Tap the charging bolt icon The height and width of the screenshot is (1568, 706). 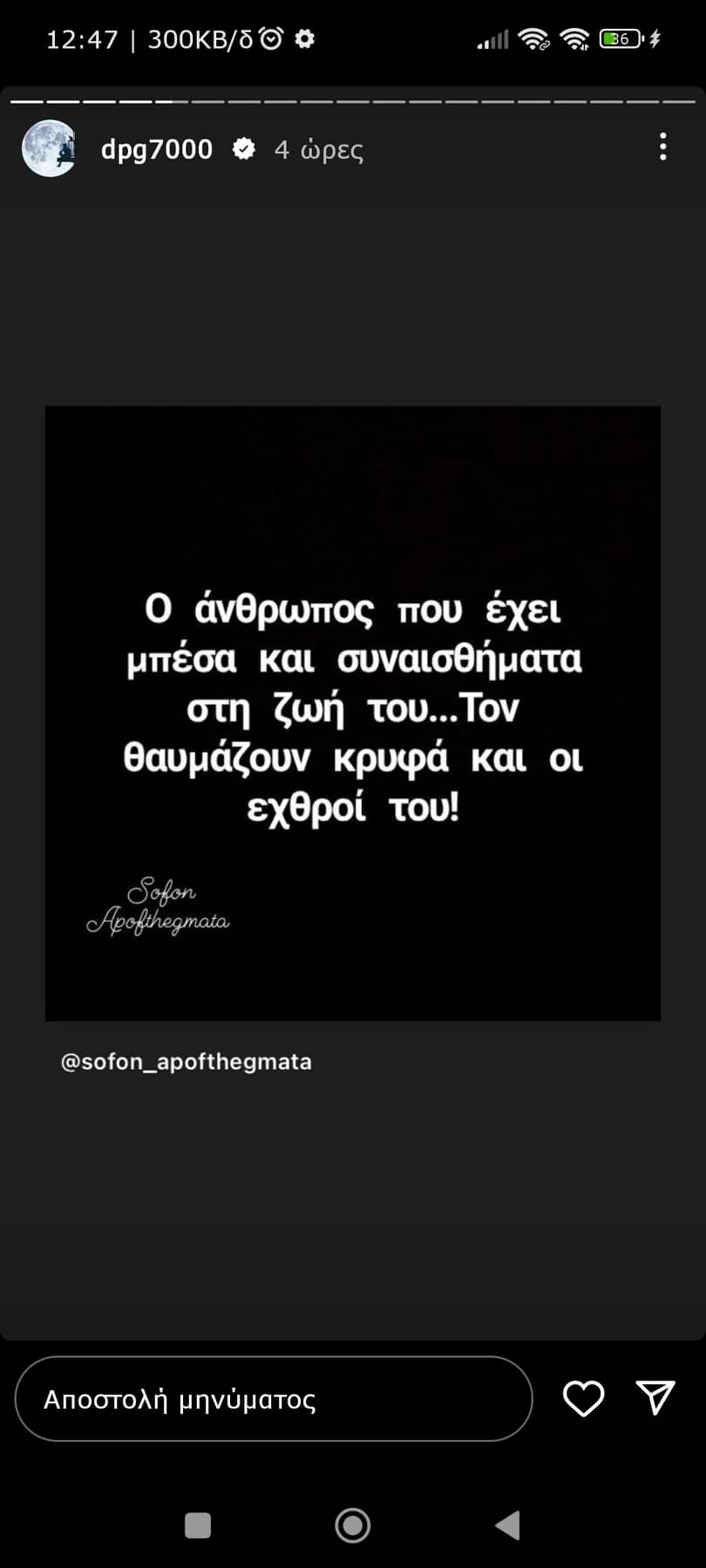(x=652, y=38)
